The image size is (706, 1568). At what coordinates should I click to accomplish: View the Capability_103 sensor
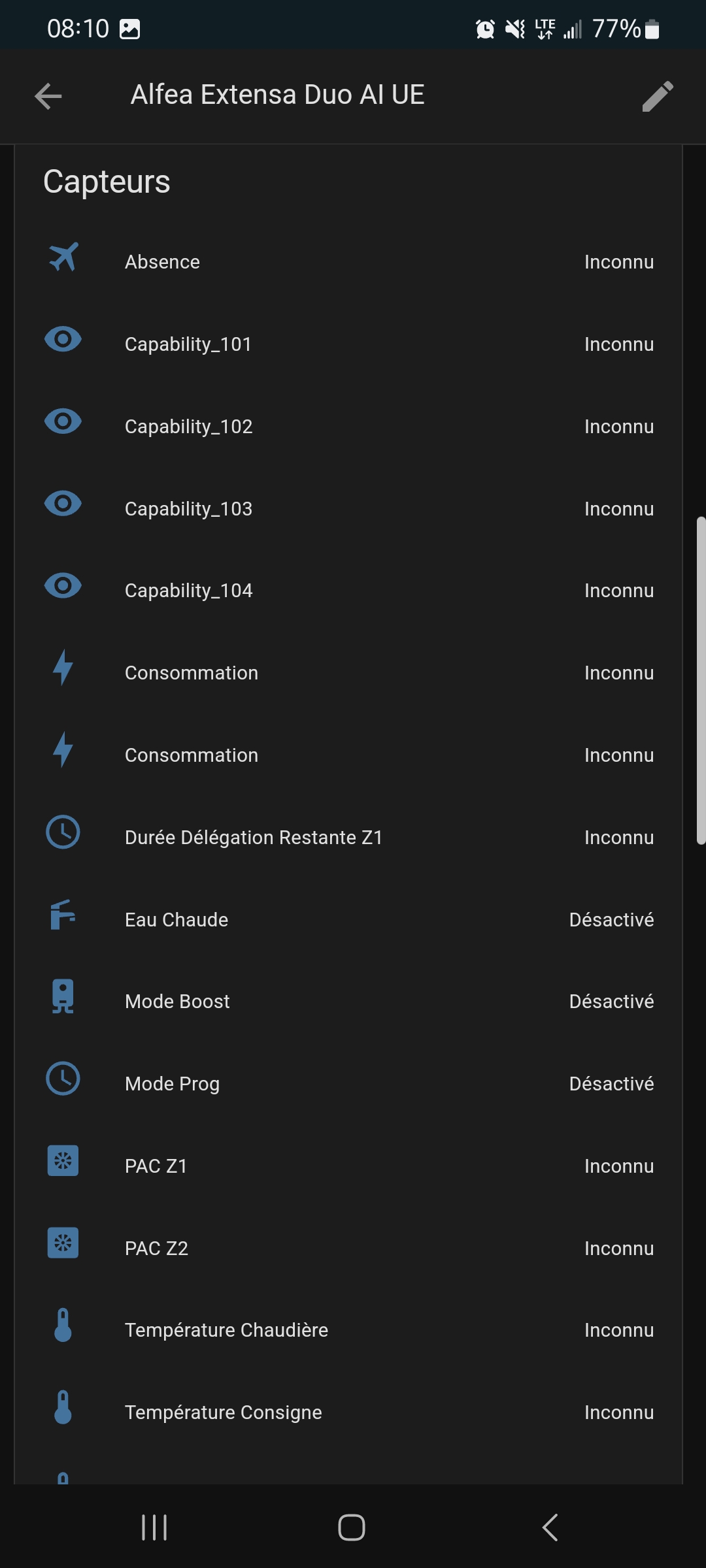348,509
